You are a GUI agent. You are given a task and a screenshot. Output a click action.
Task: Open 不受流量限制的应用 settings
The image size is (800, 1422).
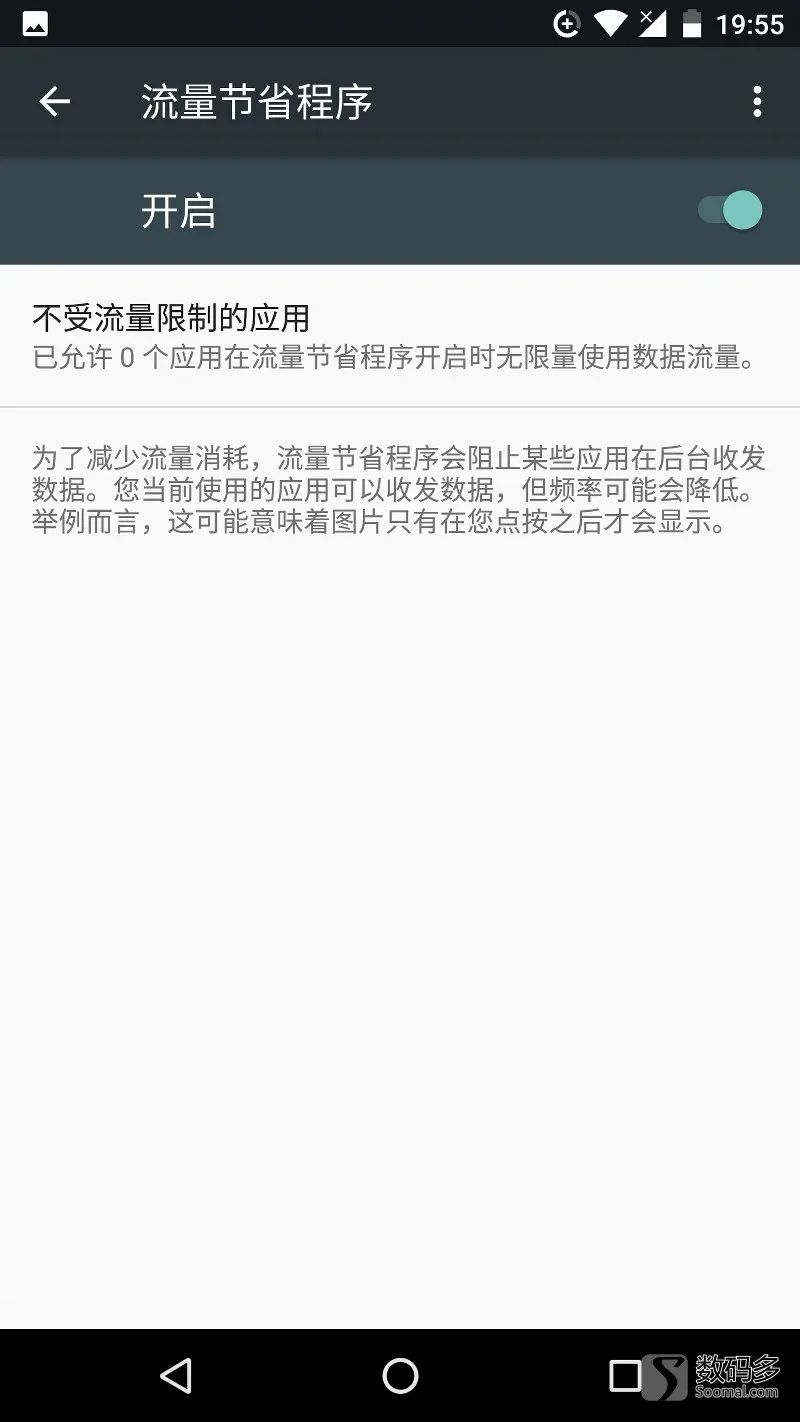tap(400, 336)
